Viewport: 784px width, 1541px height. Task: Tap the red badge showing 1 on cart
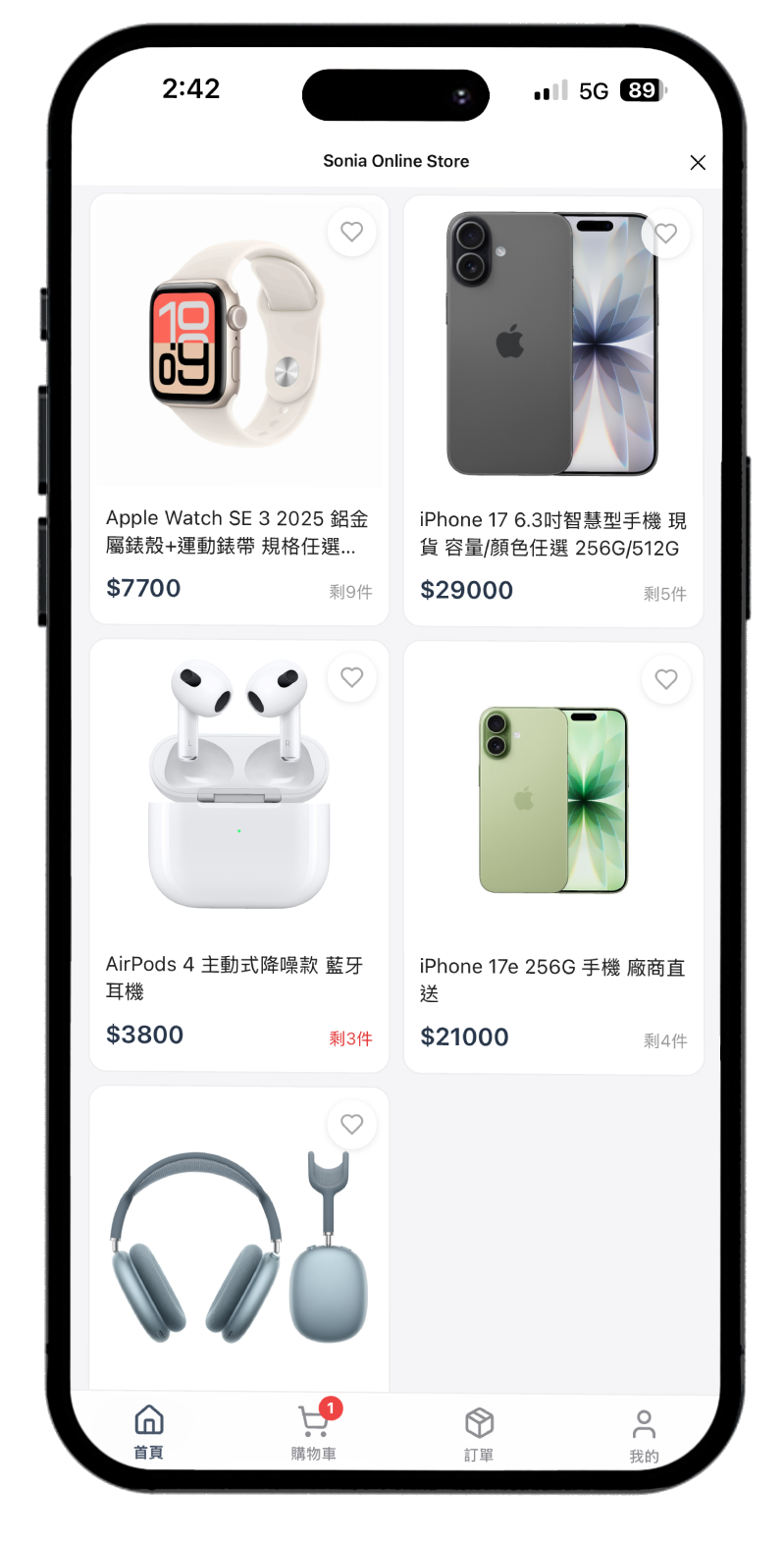click(x=330, y=1408)
